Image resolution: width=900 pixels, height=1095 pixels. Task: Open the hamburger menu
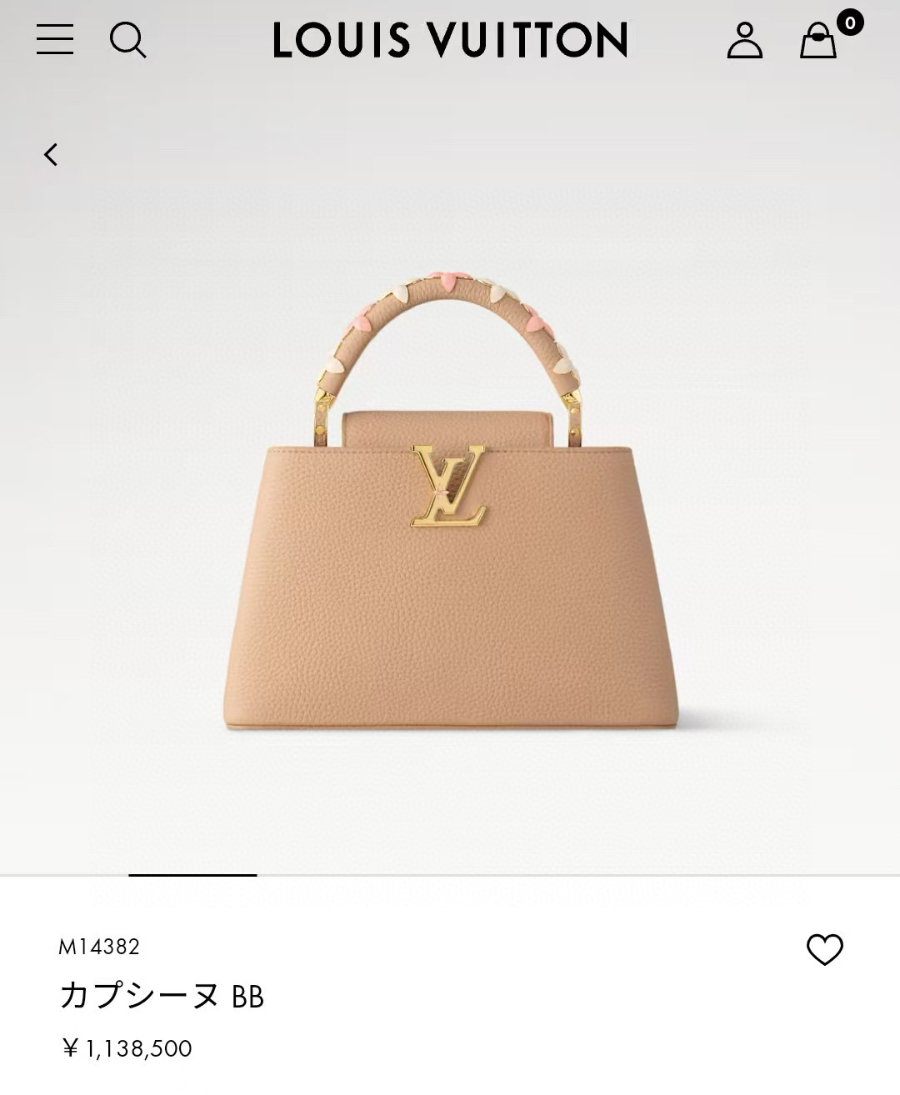pyautogui.click(x=55, y=40)
